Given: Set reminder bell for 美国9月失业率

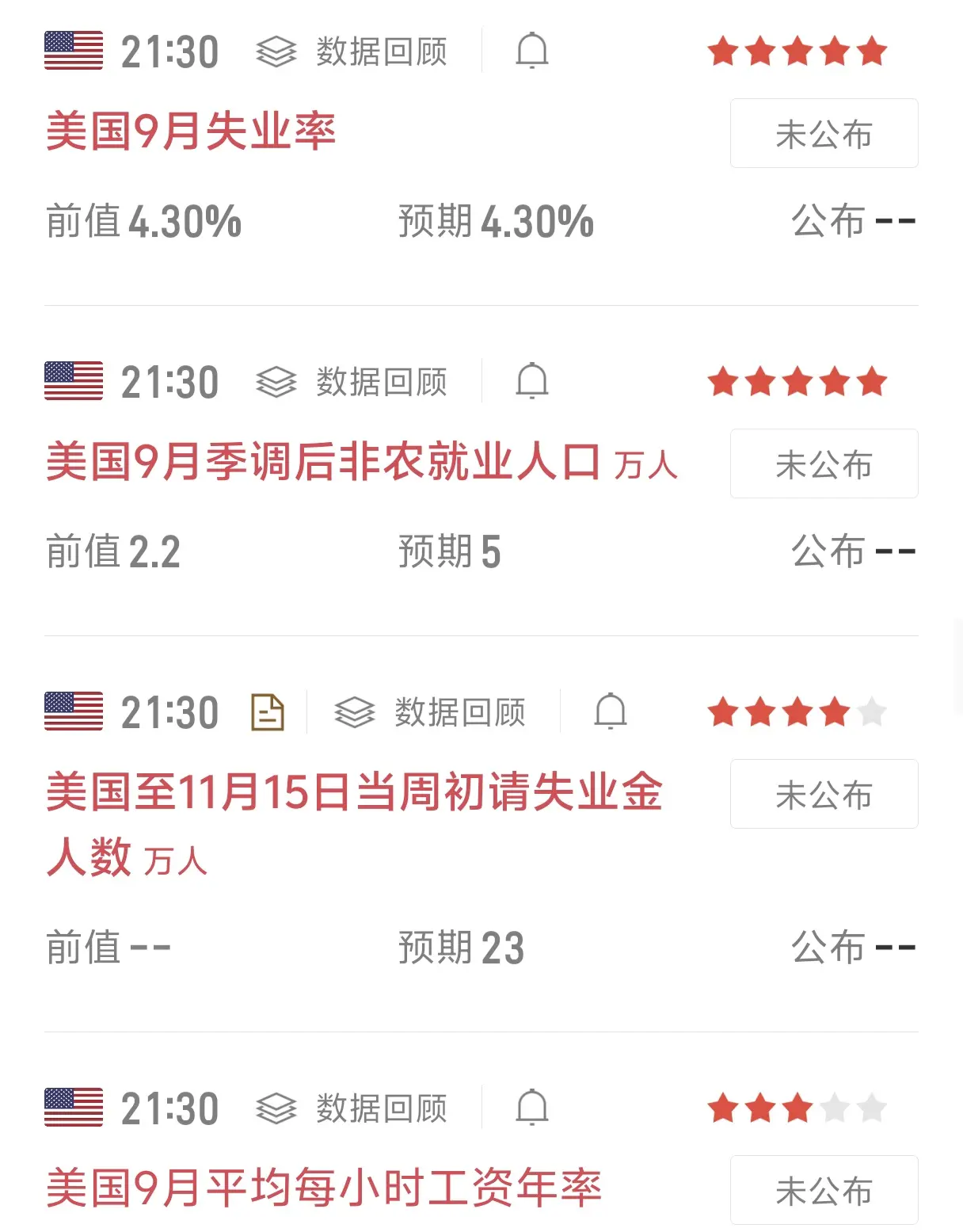Looking at the screenshot, I should point(531,51).
